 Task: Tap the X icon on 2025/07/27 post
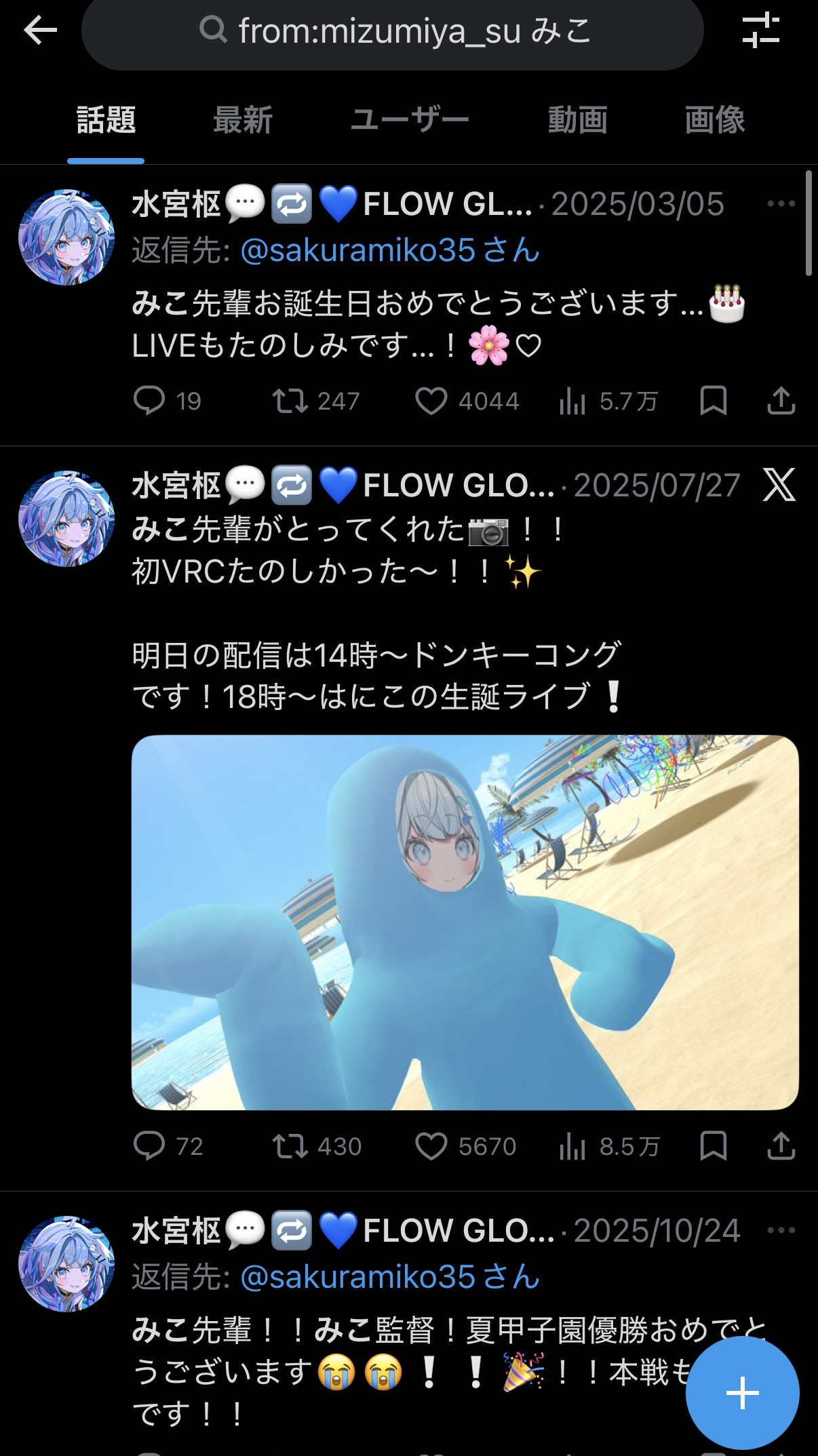tap(779, 485)
